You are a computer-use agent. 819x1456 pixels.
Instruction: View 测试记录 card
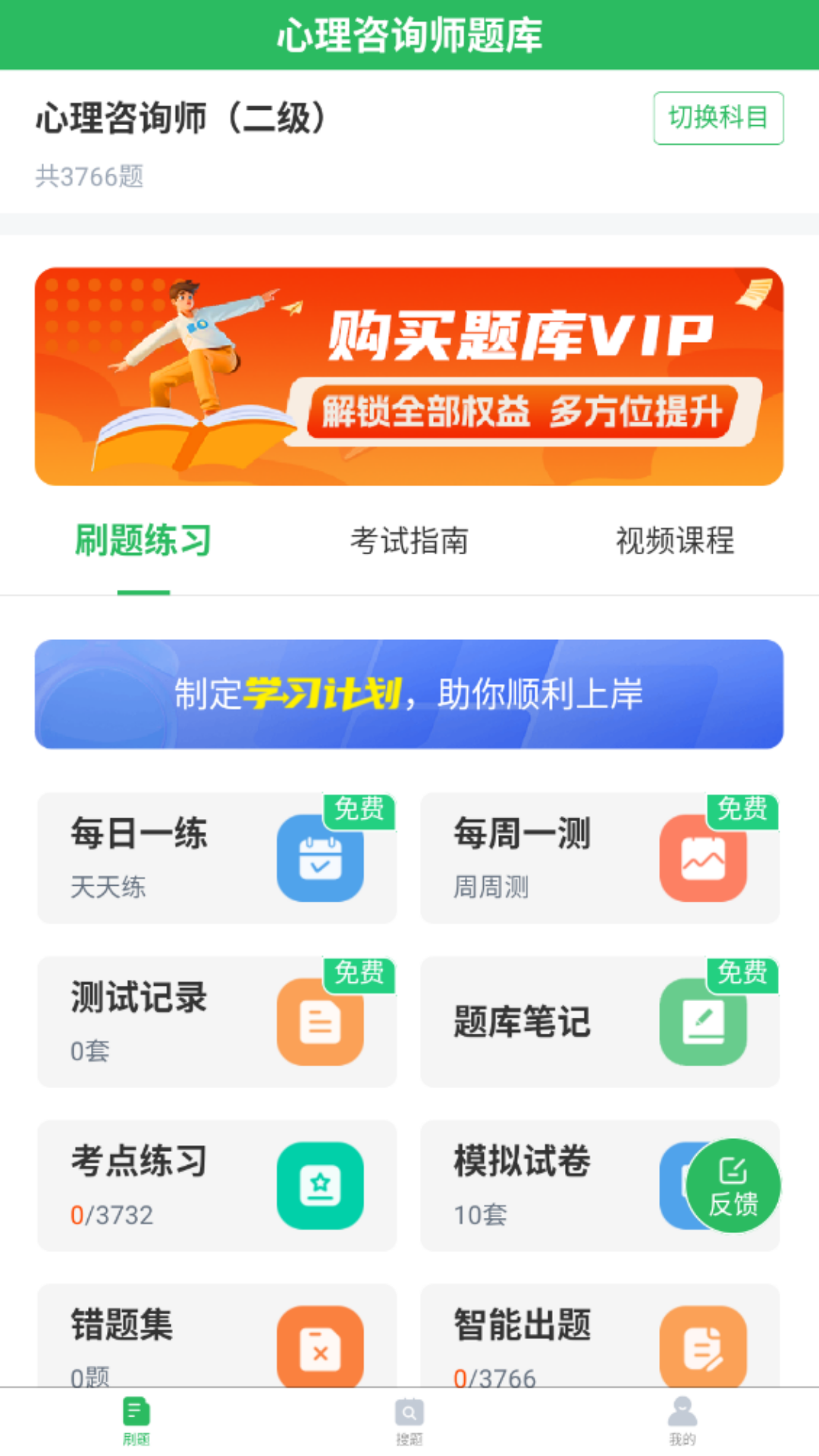coord(217,1021)
